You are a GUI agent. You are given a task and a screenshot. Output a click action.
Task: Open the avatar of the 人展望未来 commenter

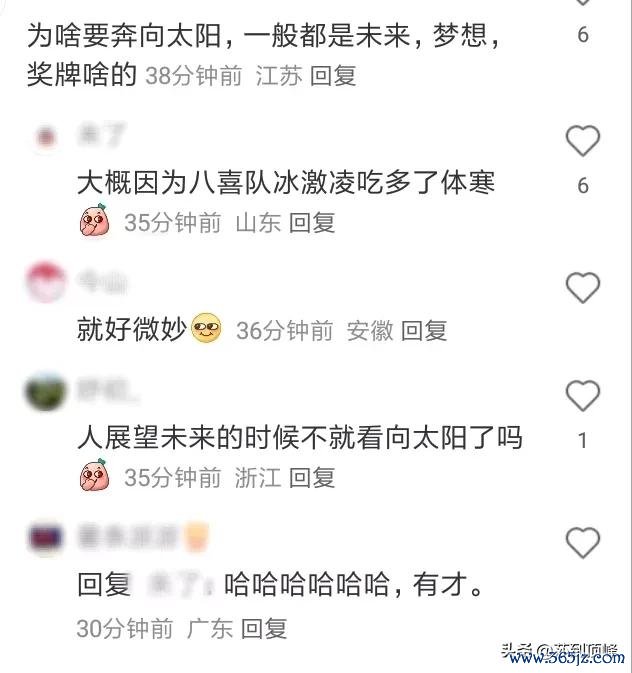(x=46, y=393)
